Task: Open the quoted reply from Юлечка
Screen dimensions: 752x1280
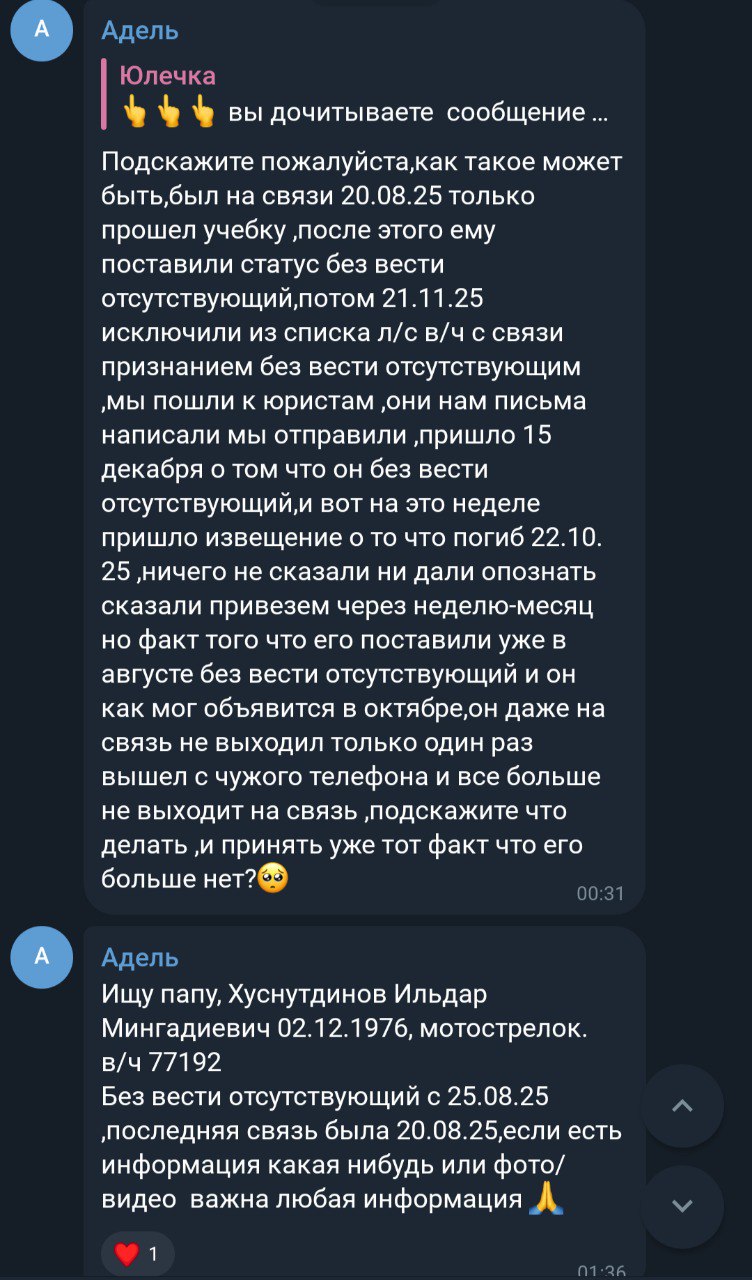Action: tap(360, 95)
